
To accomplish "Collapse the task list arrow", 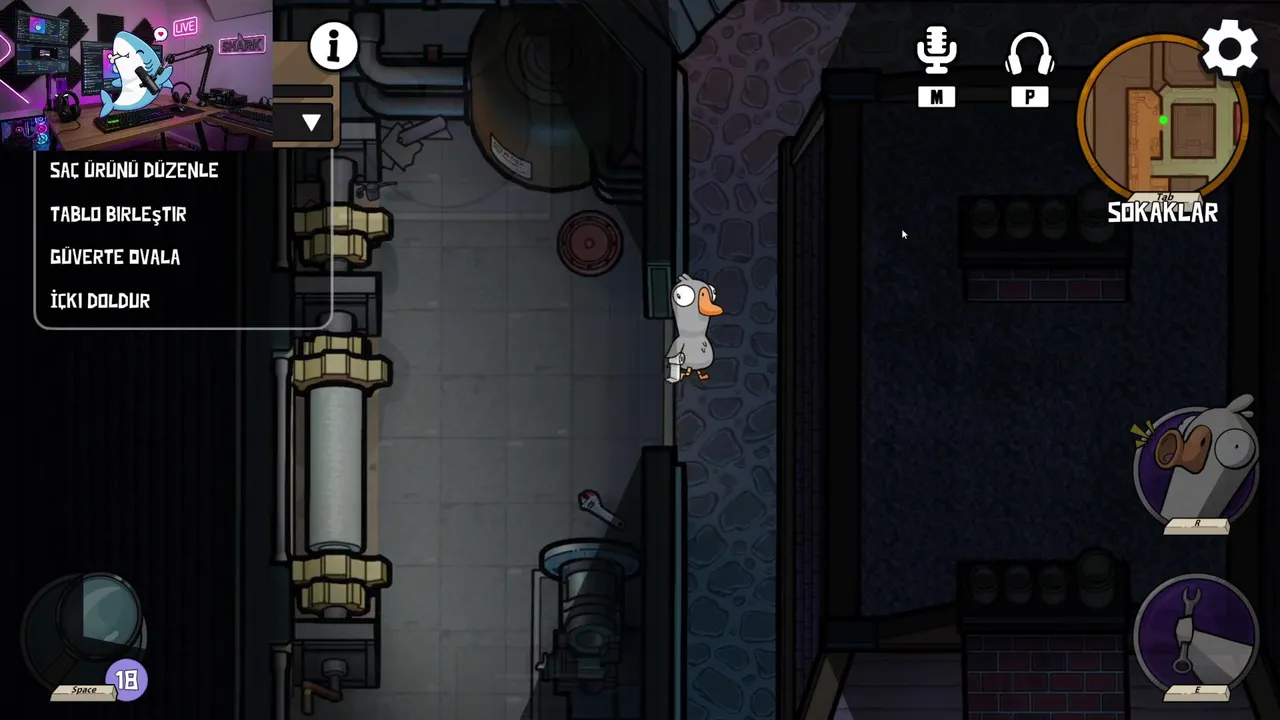I will (x=311, y=123).
